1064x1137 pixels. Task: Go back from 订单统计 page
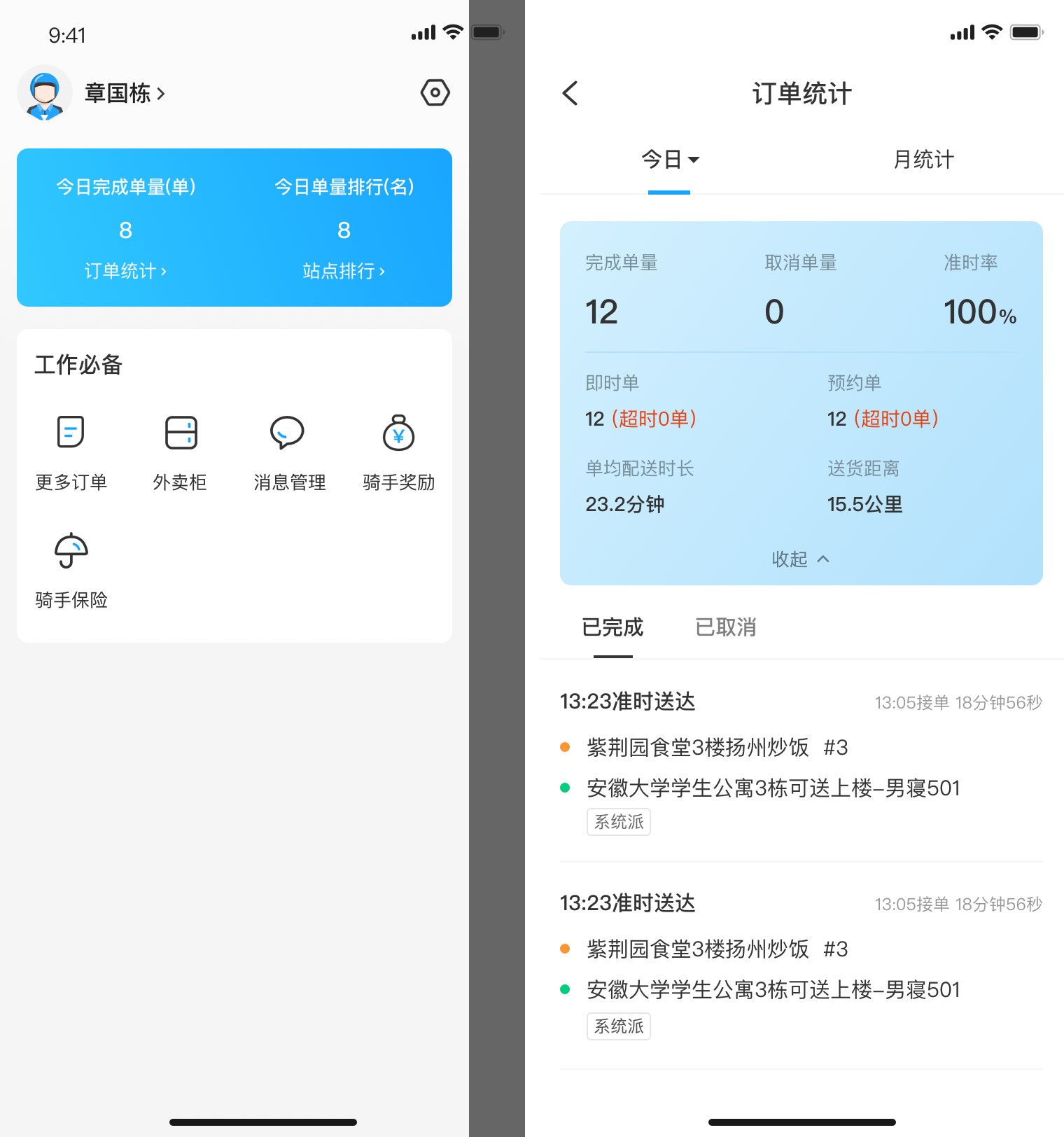570,93
